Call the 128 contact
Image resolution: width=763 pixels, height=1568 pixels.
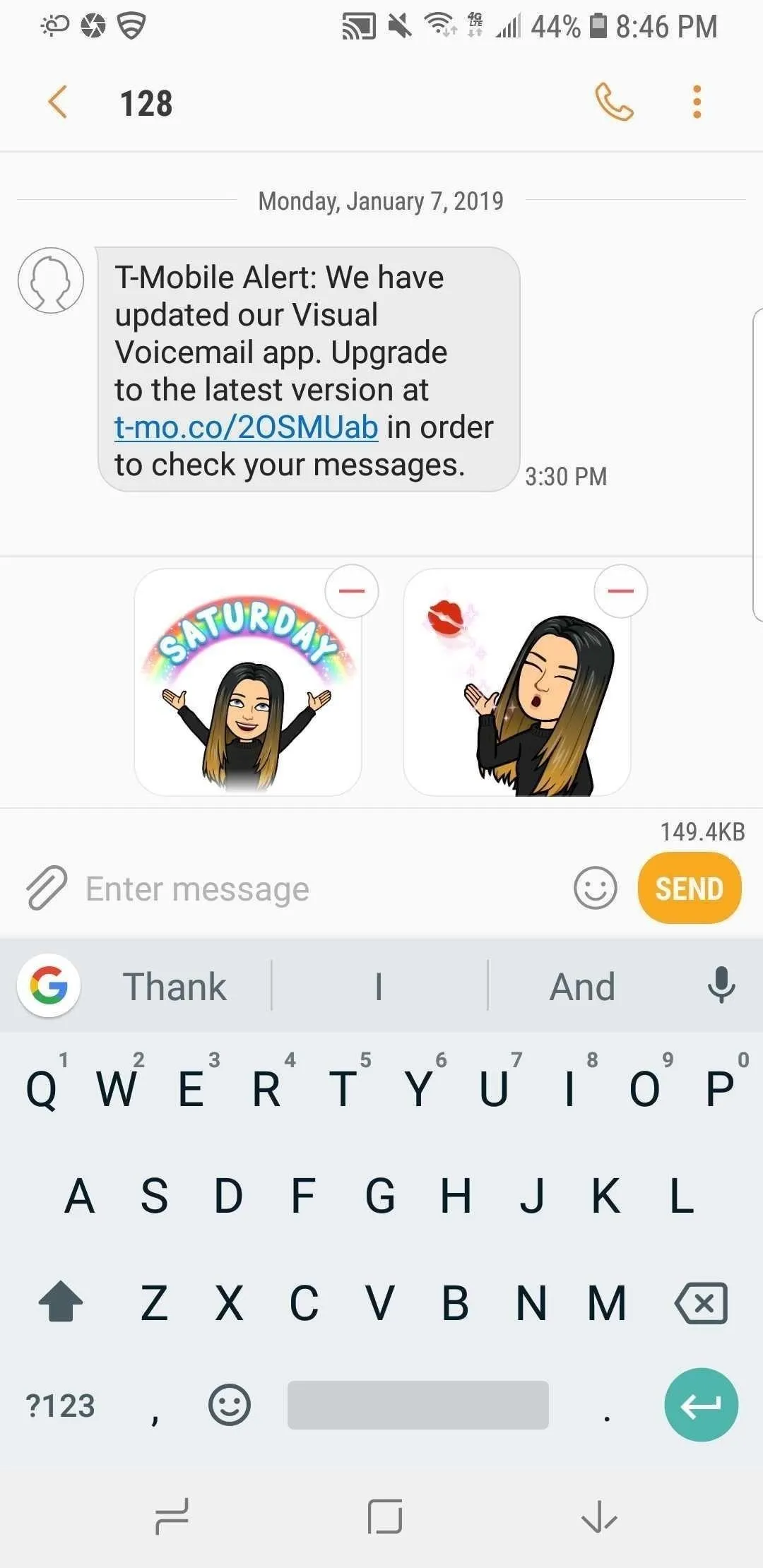tap(614, 102)
